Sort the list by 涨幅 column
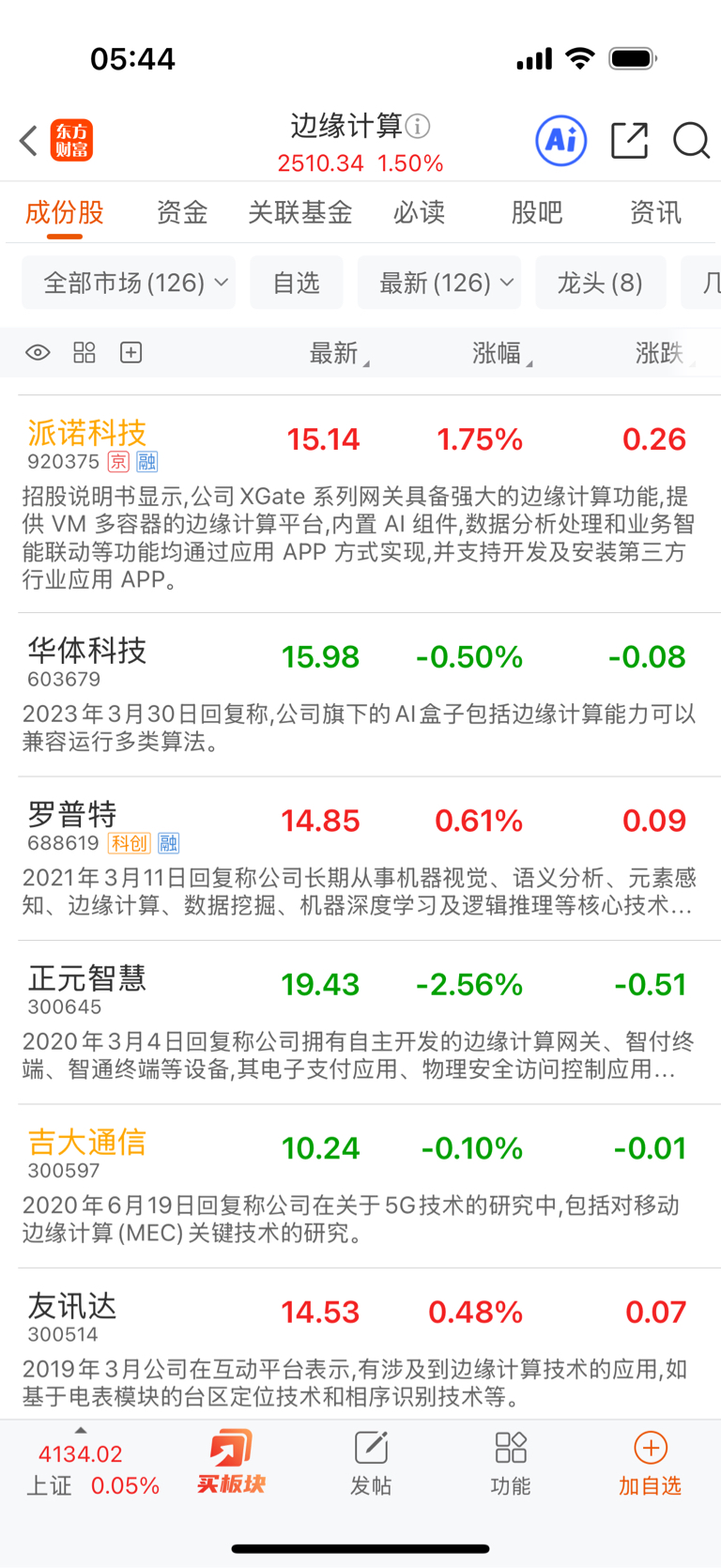This screenshot has width=721, height=1568. click(501, 353)
